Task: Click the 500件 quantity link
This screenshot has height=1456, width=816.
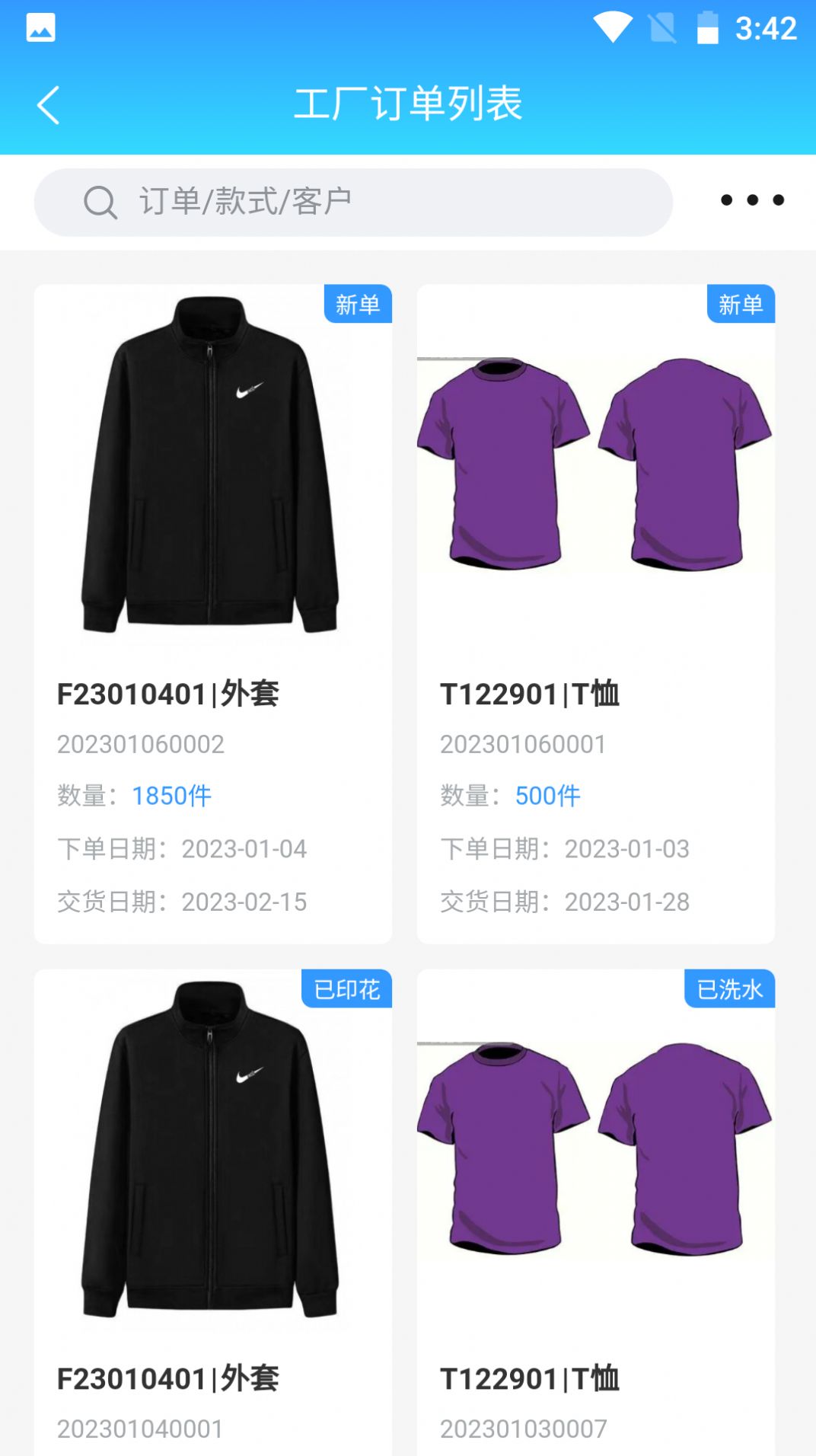Action: (547, 795)
